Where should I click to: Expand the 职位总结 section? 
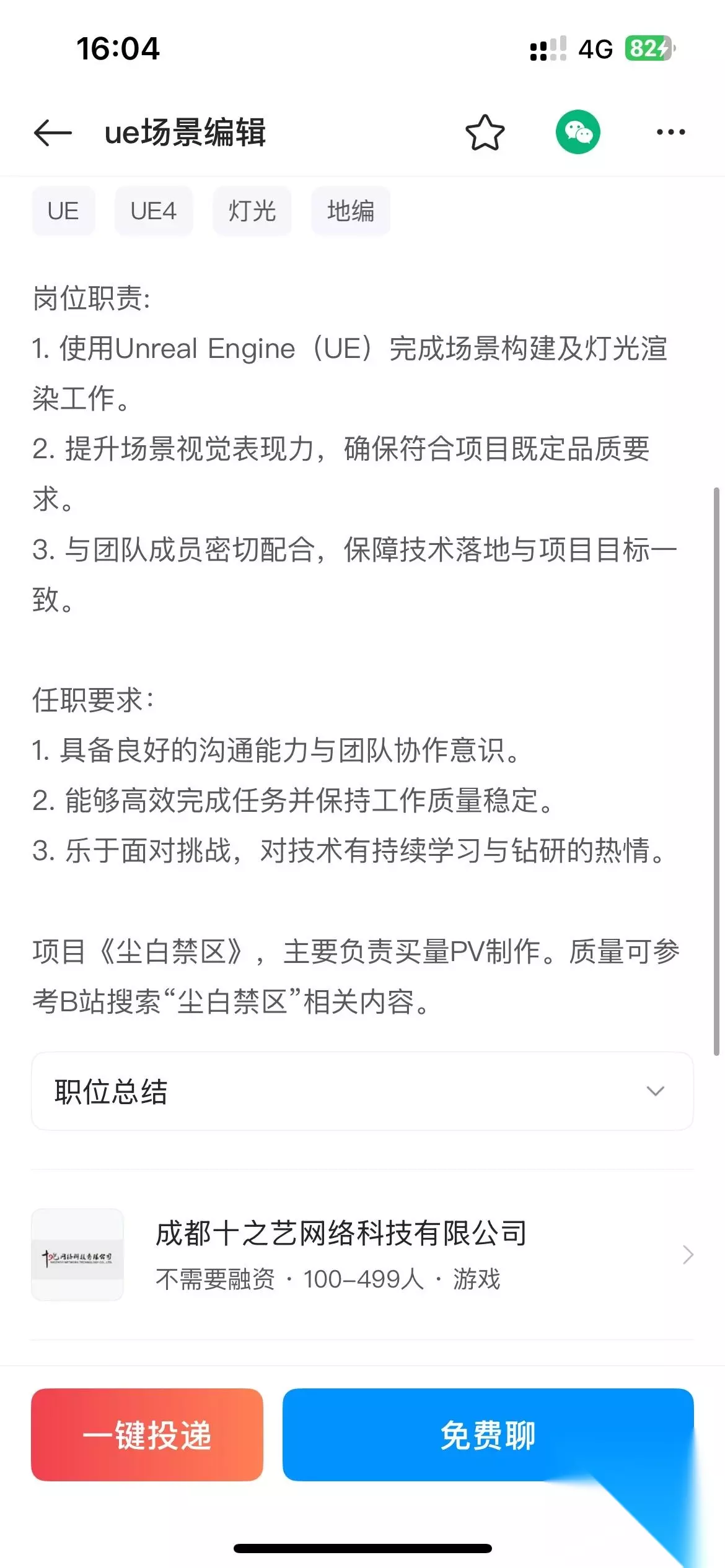point(362,1091)
